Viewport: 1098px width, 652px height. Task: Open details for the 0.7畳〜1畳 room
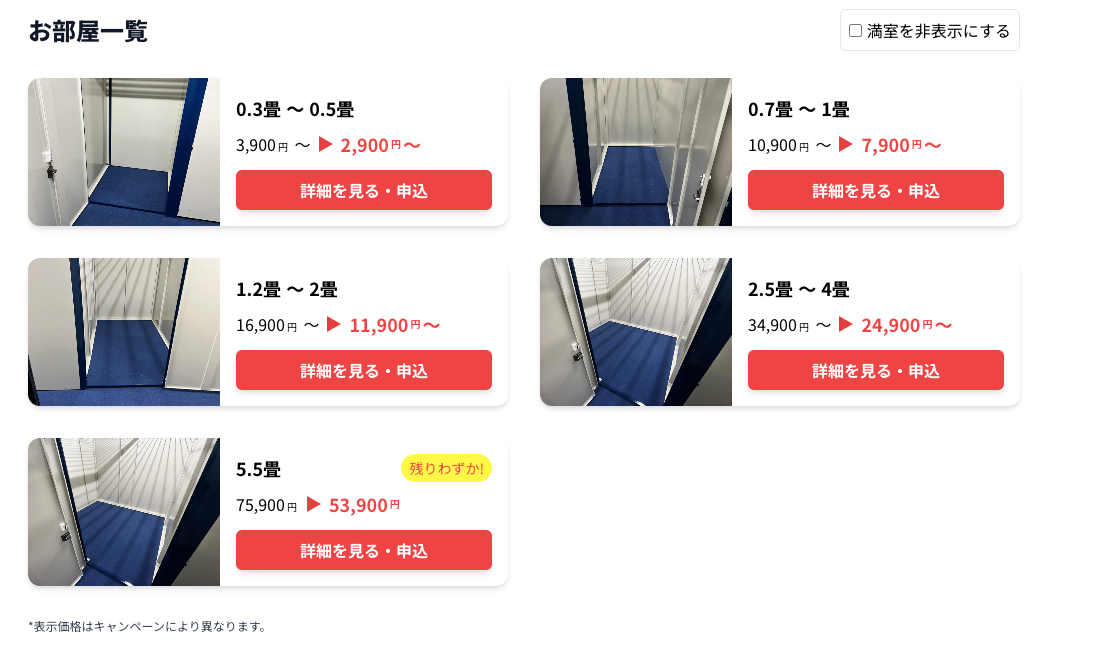click(x=875, y=190)
